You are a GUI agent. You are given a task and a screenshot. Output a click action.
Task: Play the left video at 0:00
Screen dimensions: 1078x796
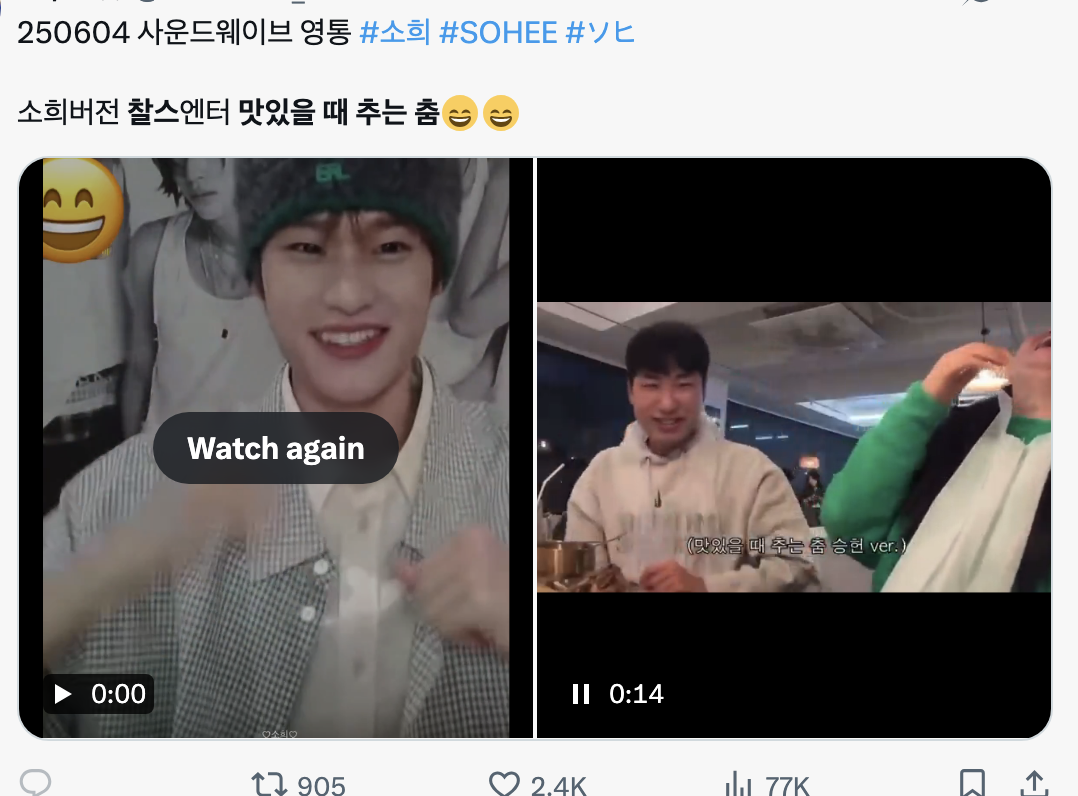pos(64,694)
